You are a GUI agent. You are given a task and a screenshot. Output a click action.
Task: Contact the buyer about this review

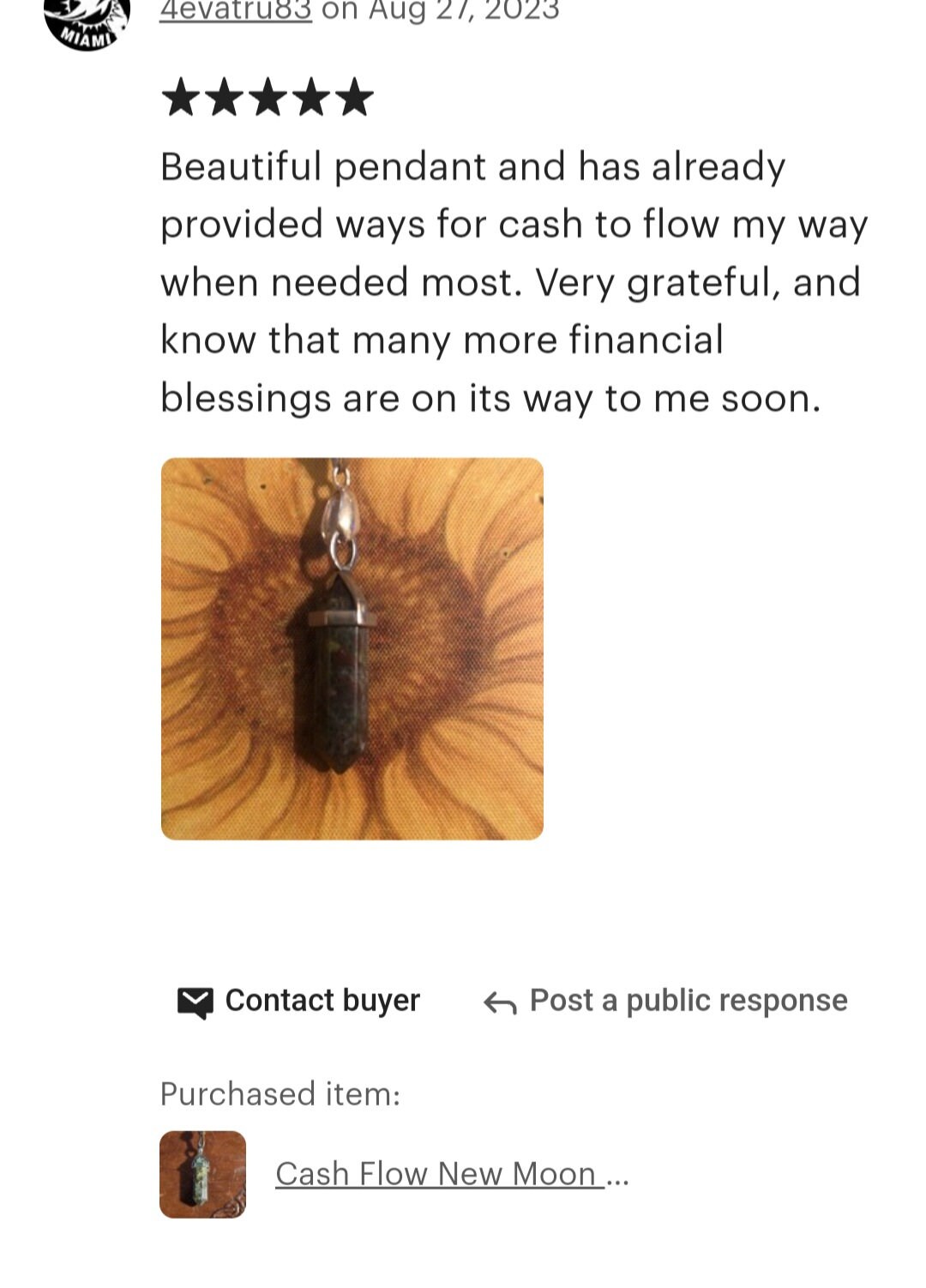tap(298, 1001)
